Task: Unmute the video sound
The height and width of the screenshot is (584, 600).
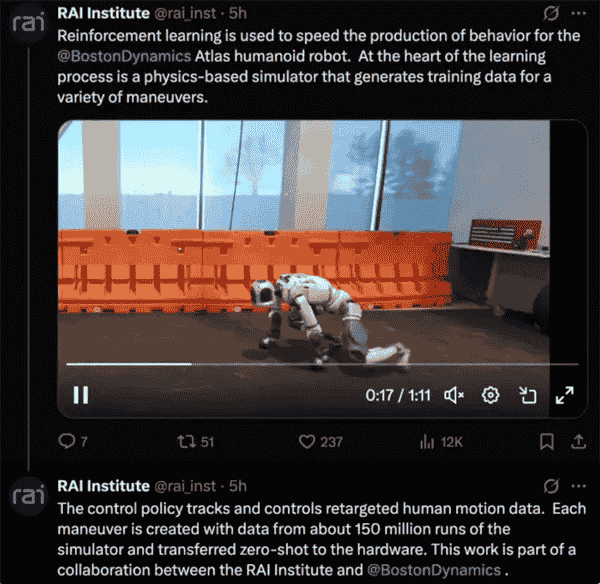Action: pyautogui.click(x=454, y=395)
